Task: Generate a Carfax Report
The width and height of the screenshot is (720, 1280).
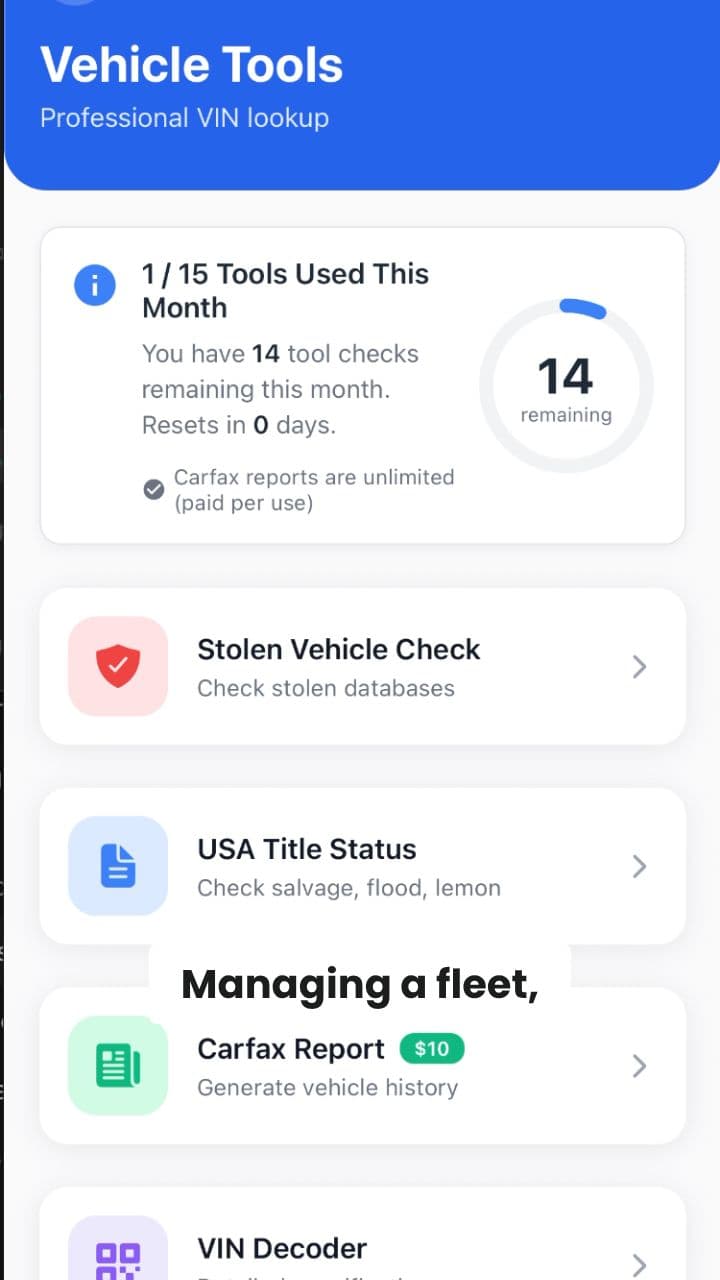Action: (x=360, y=1066)
